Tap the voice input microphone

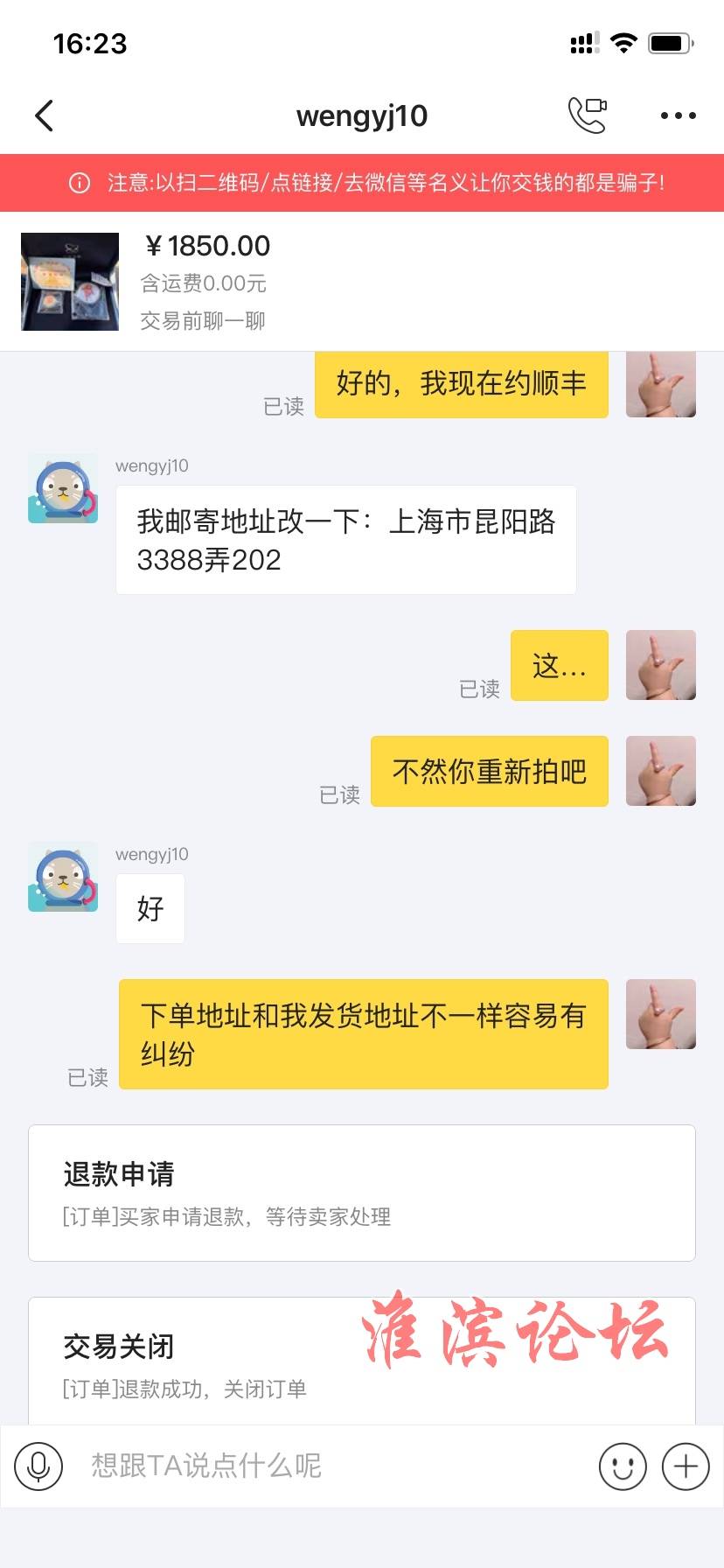[x=38, y=1466]
